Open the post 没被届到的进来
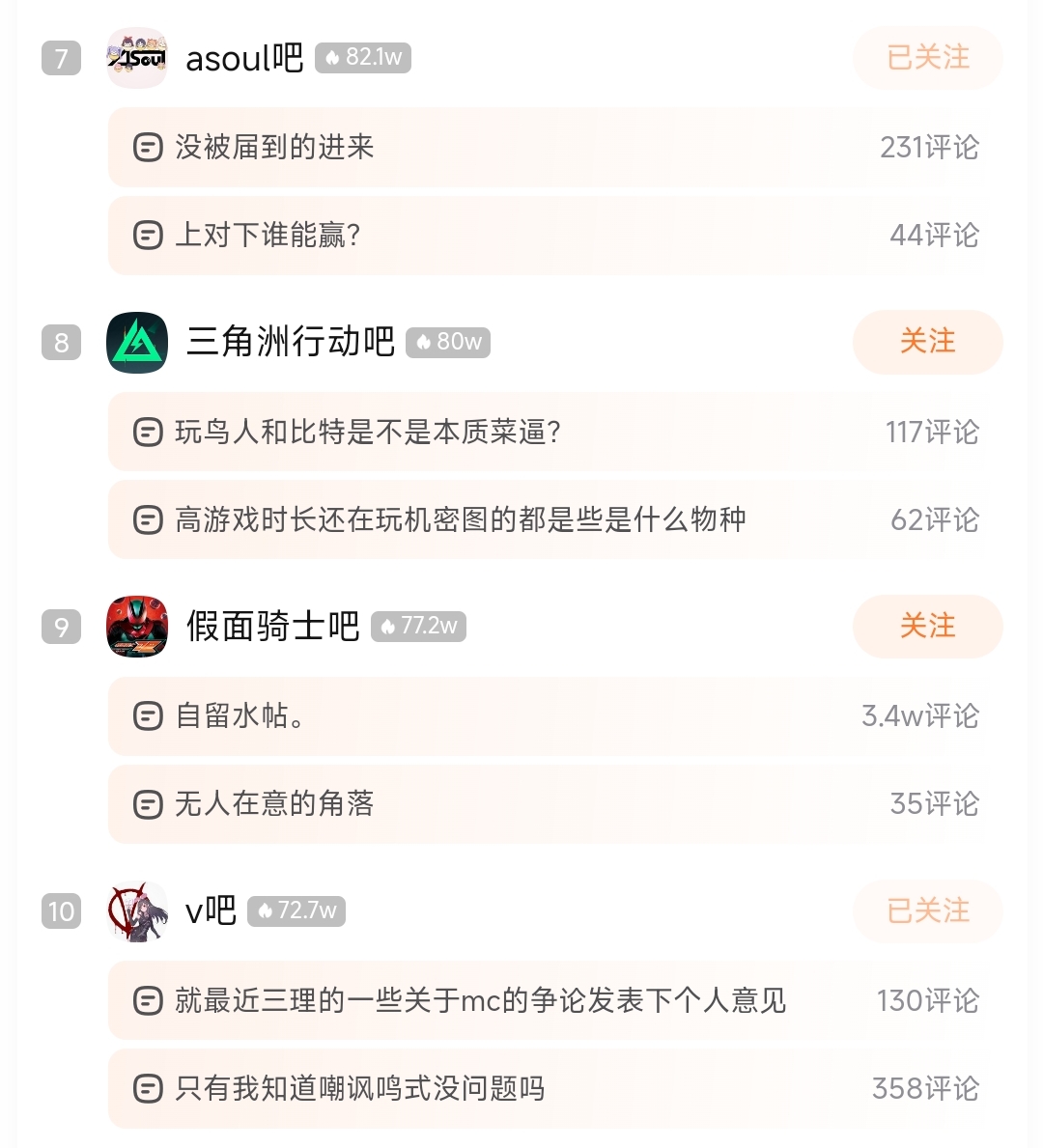Image resolution: width=1043 pixels, height=1148 pixels. [x=274, y=148]
